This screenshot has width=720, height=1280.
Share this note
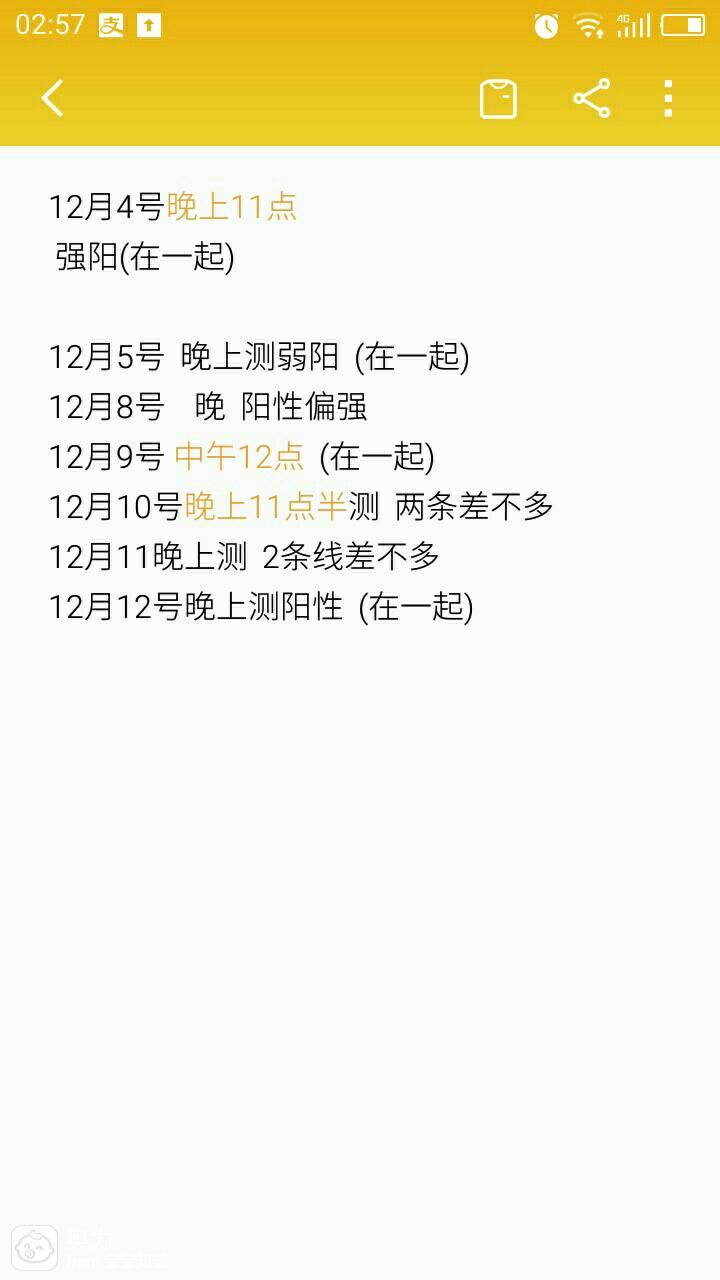(591, 98)
